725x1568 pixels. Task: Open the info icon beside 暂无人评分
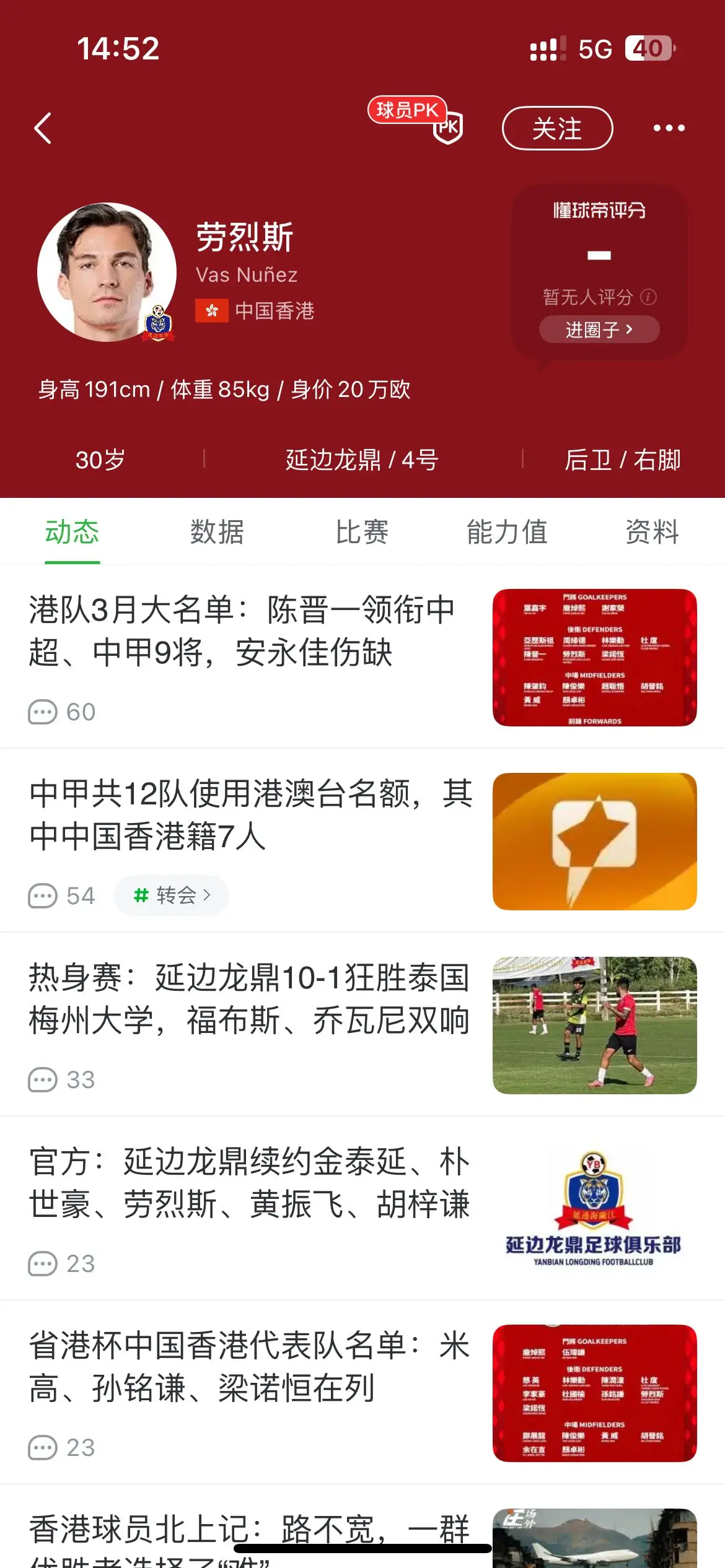coord(648,297)
